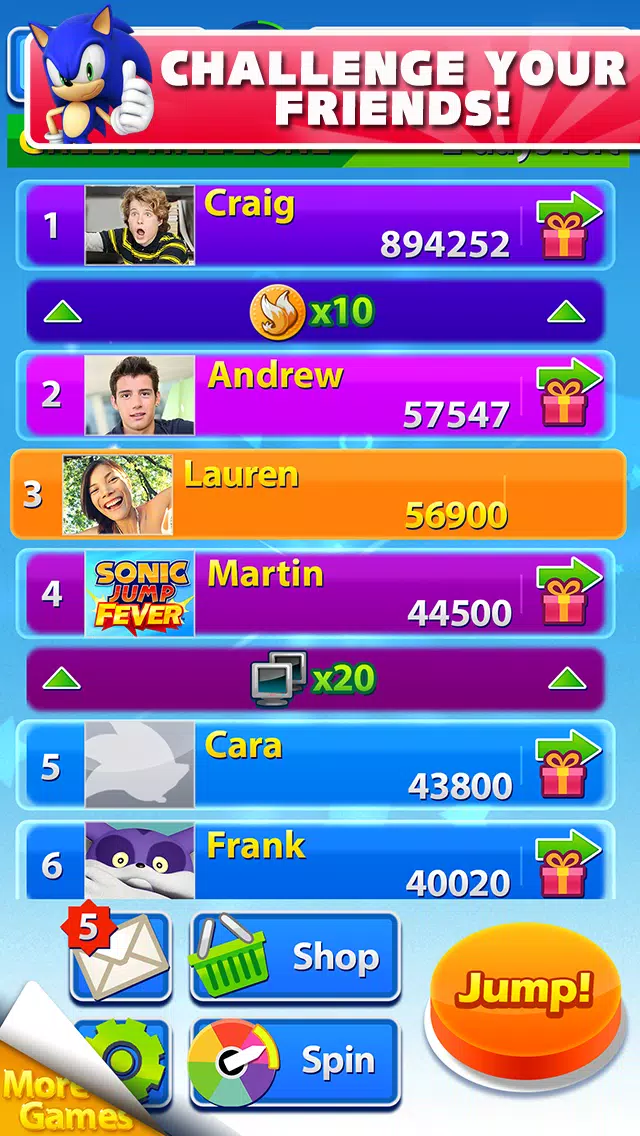Expand the x10 flame bar
The image size is (640, 1136).
(x=314, y=313)
